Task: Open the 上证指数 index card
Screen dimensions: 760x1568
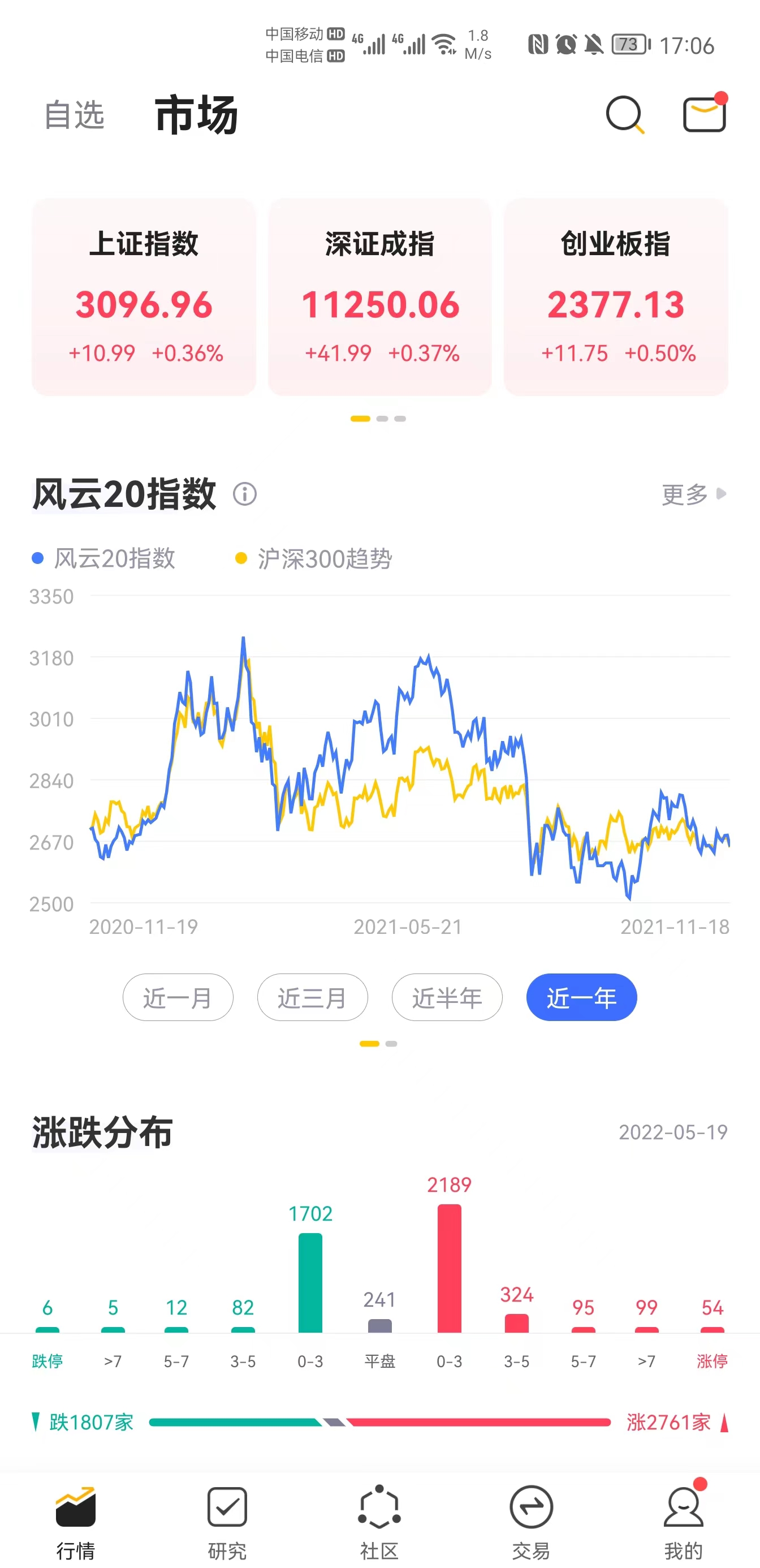Action: pos(144,297)
